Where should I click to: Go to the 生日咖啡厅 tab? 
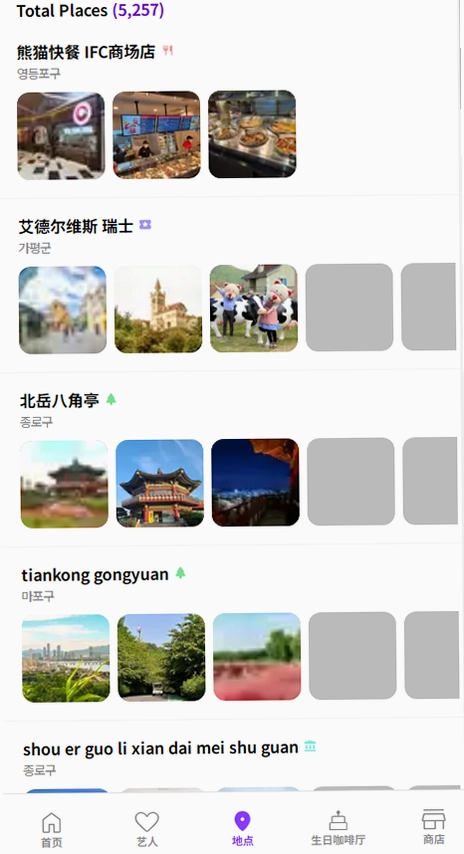pos(338,828)
